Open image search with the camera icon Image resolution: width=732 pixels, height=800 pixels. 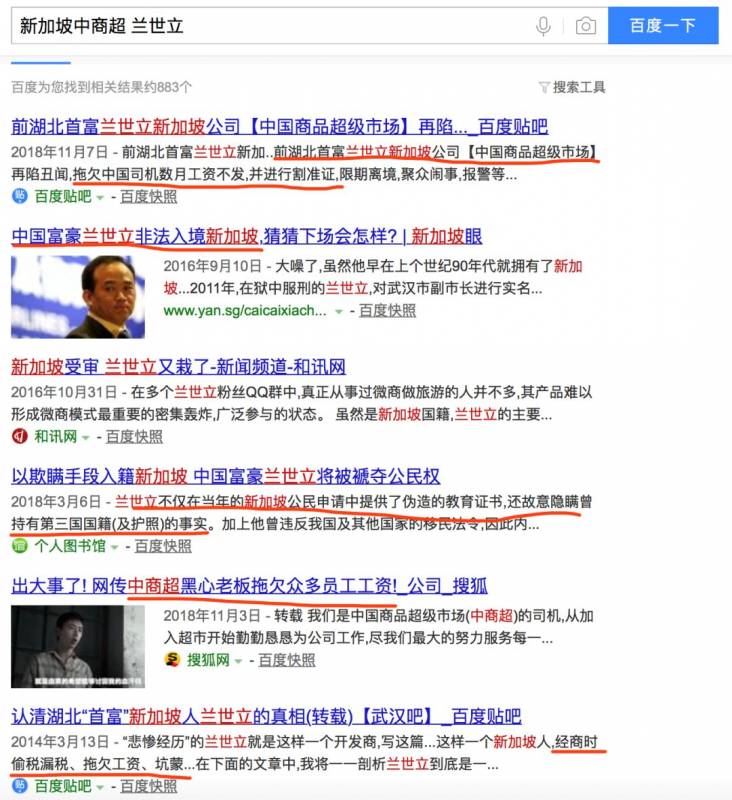(x=586, y=26)
